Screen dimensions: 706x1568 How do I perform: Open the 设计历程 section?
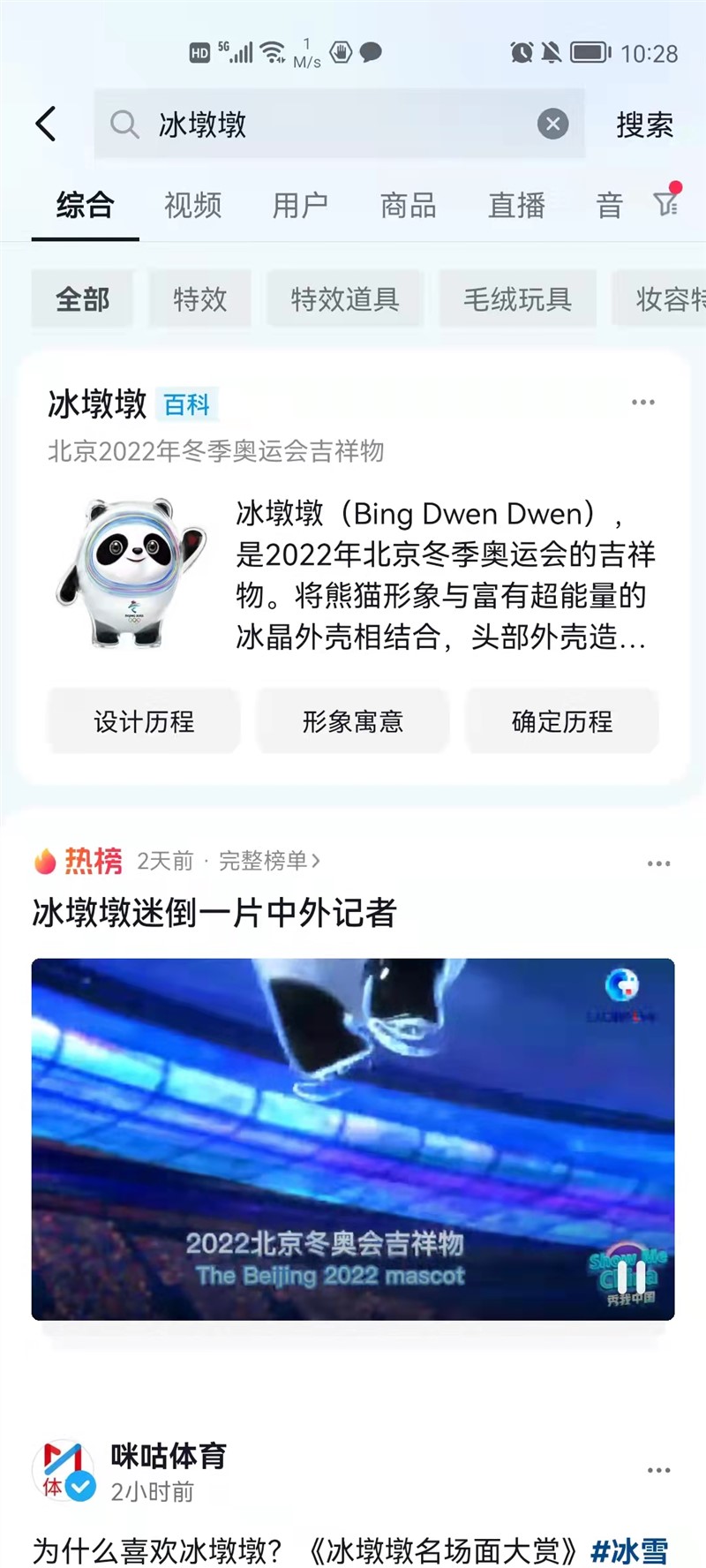[144, 721]
